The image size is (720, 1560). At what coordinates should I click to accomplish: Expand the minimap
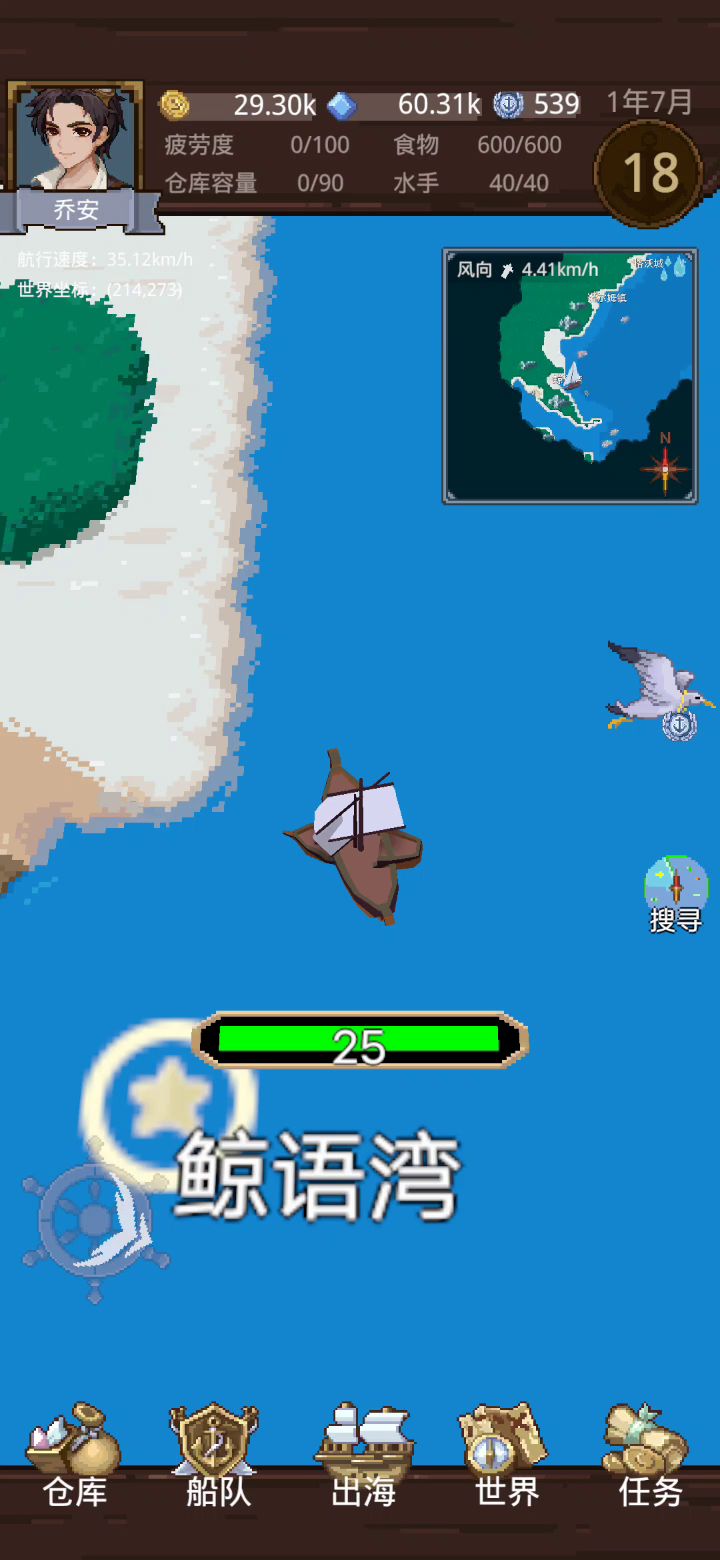pyautogui.click(x=570, y=376)
